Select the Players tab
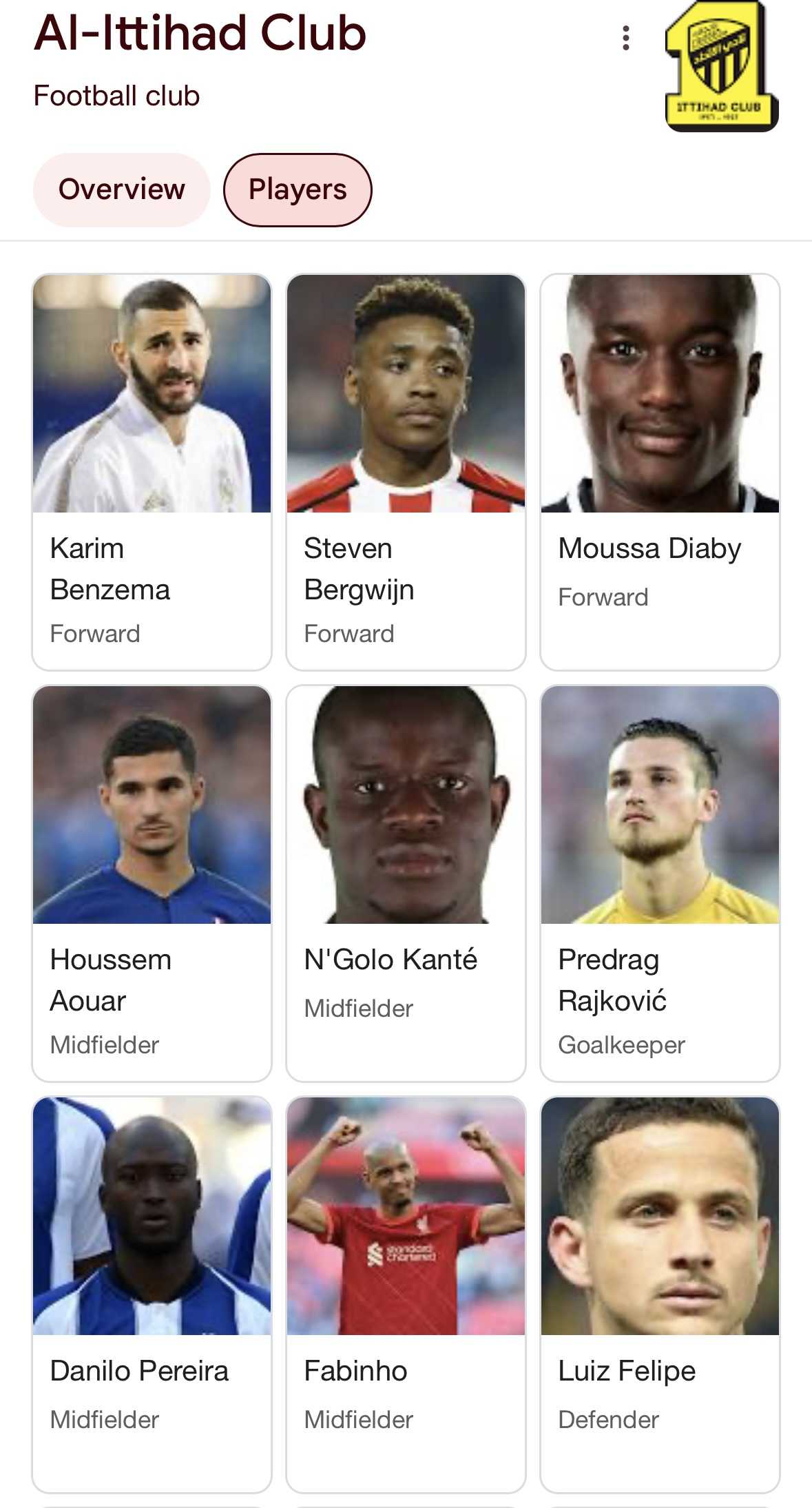This screenshot has width=812, height=1508. [298, 189]
